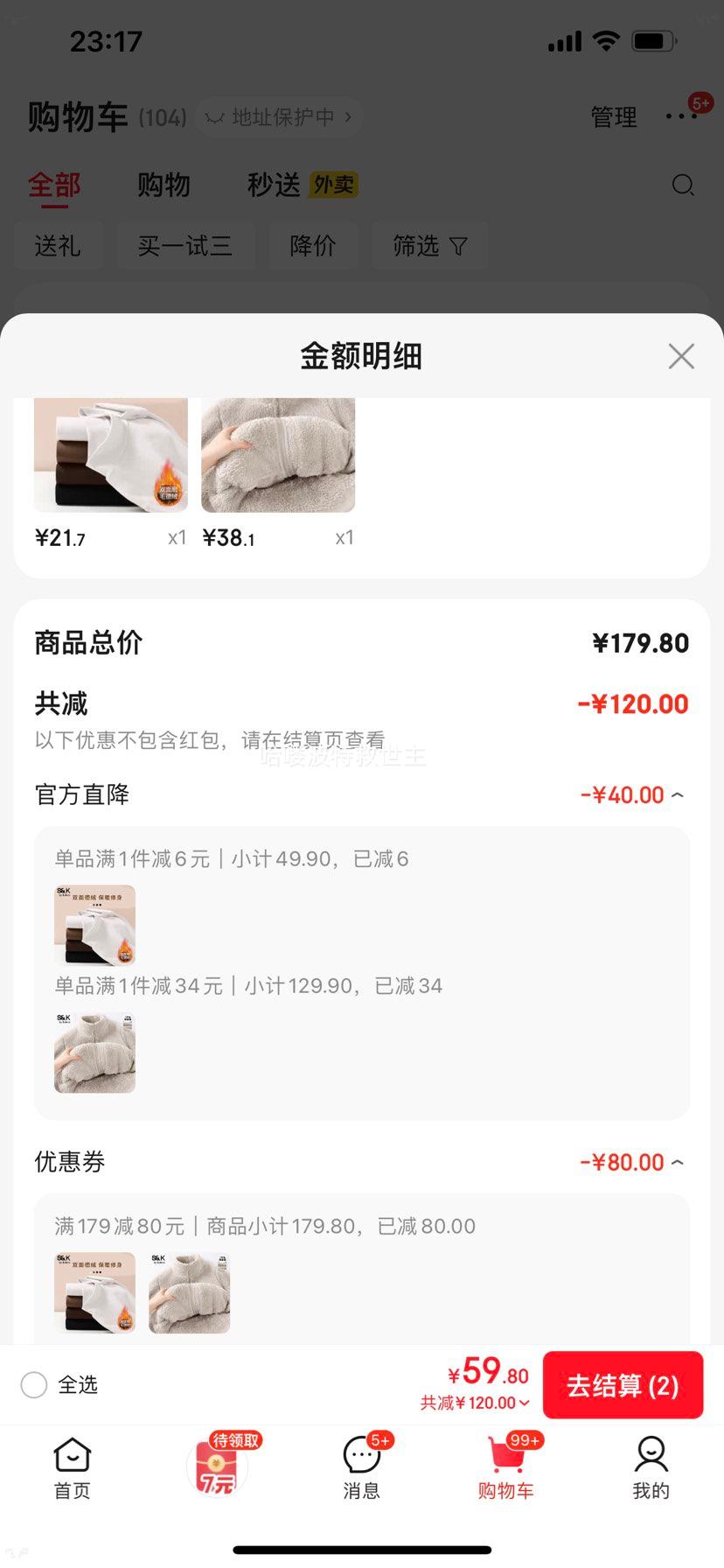Screen dimensions: 724x1568
Task: Close the 金额明细 price detail popup
Action: click(681, 356)
